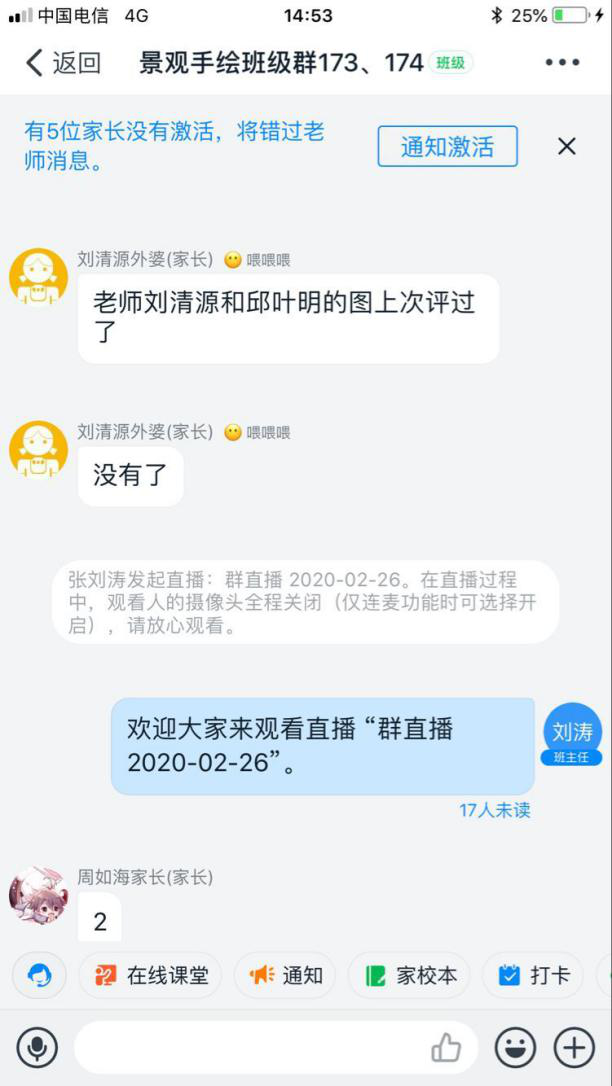This screenshot has width=612, height=1086.
Task: Tap the 通知激活 button
Action: click(447, 147)
